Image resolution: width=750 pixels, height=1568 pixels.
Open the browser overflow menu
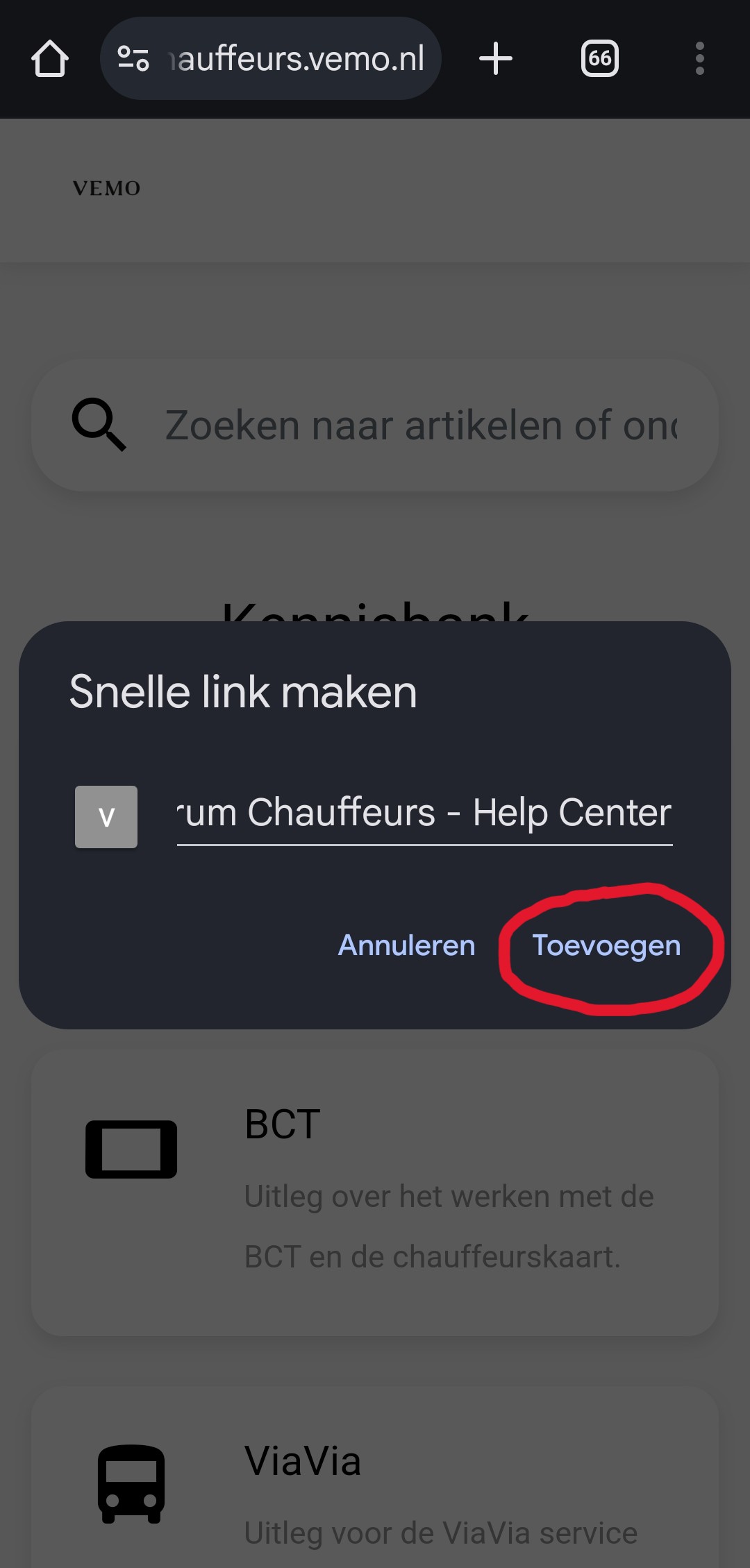point(699,58)
